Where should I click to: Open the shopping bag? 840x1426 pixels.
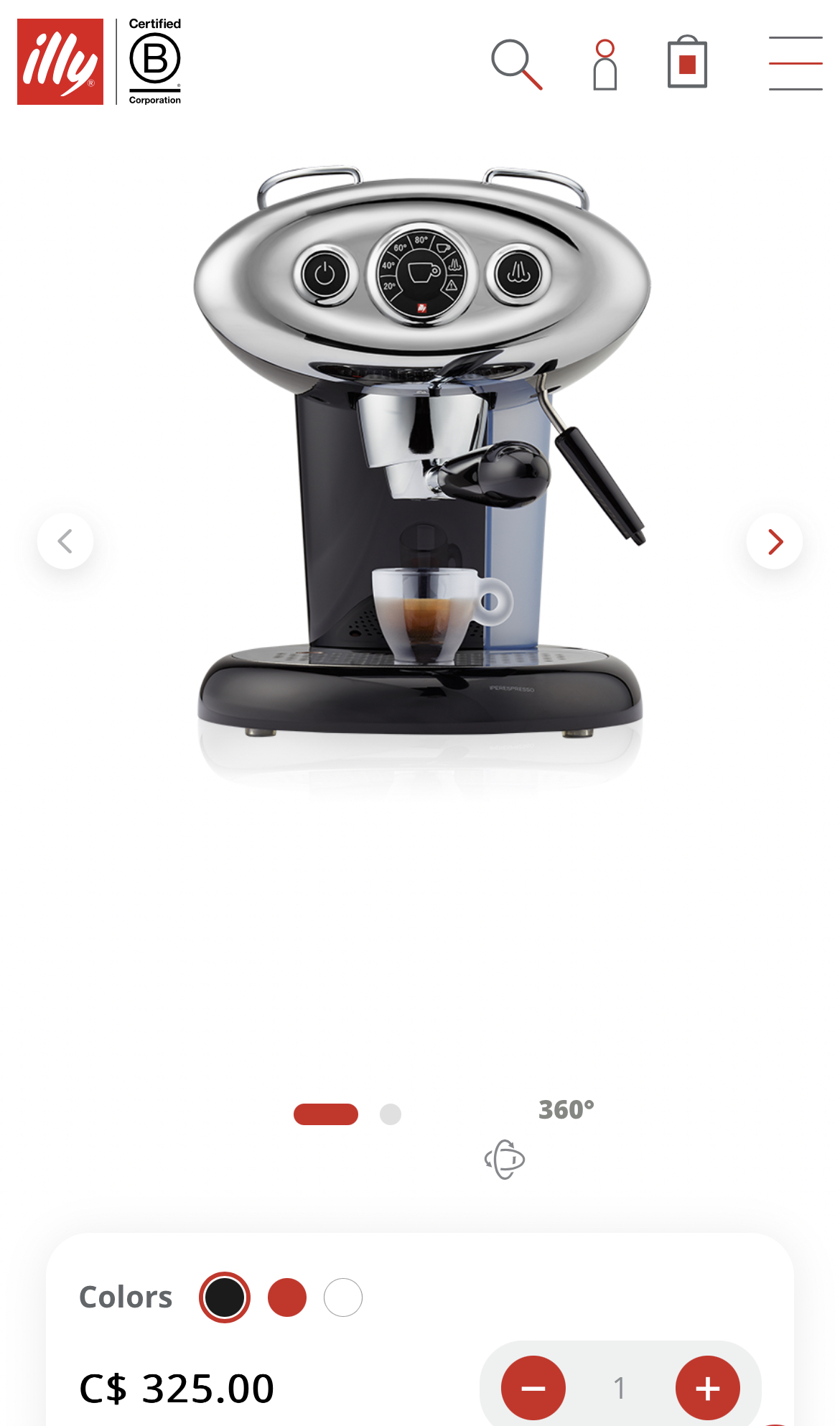tap(688, 62)
